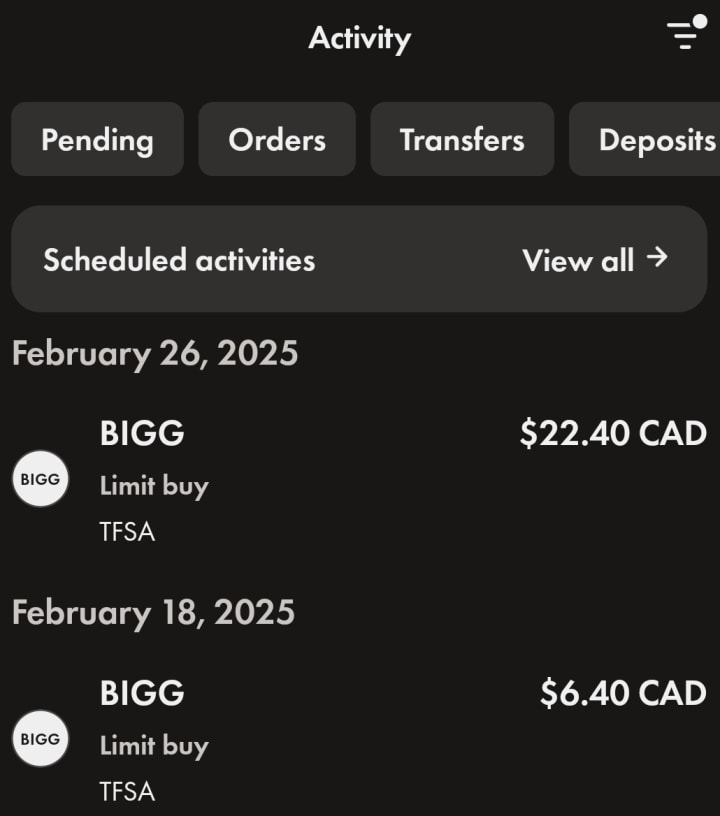
Task: Select the Transfers filter chip
Action: [x=462, y=139]
